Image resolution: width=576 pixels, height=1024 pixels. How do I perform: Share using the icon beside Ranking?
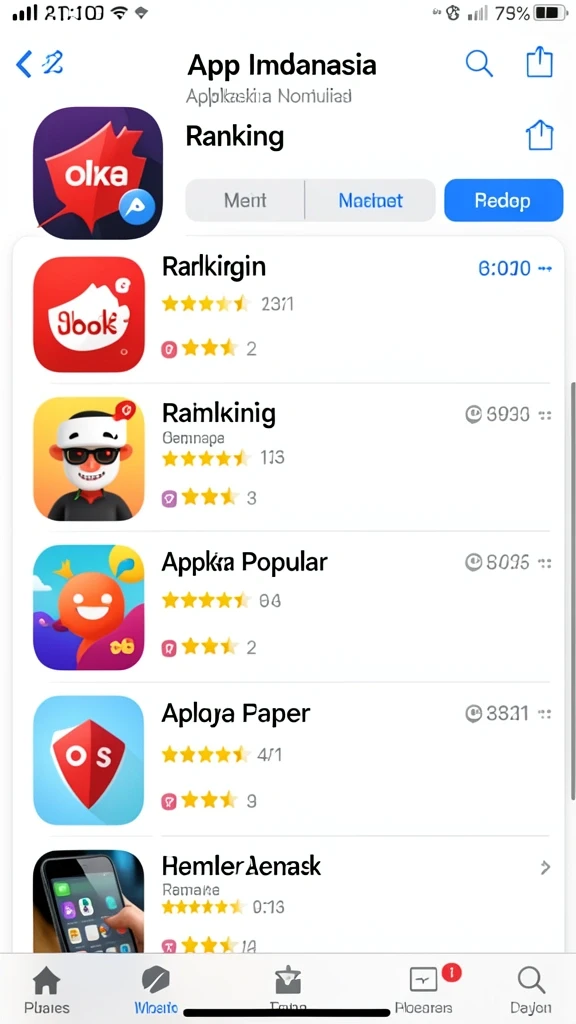click(539, 136)
